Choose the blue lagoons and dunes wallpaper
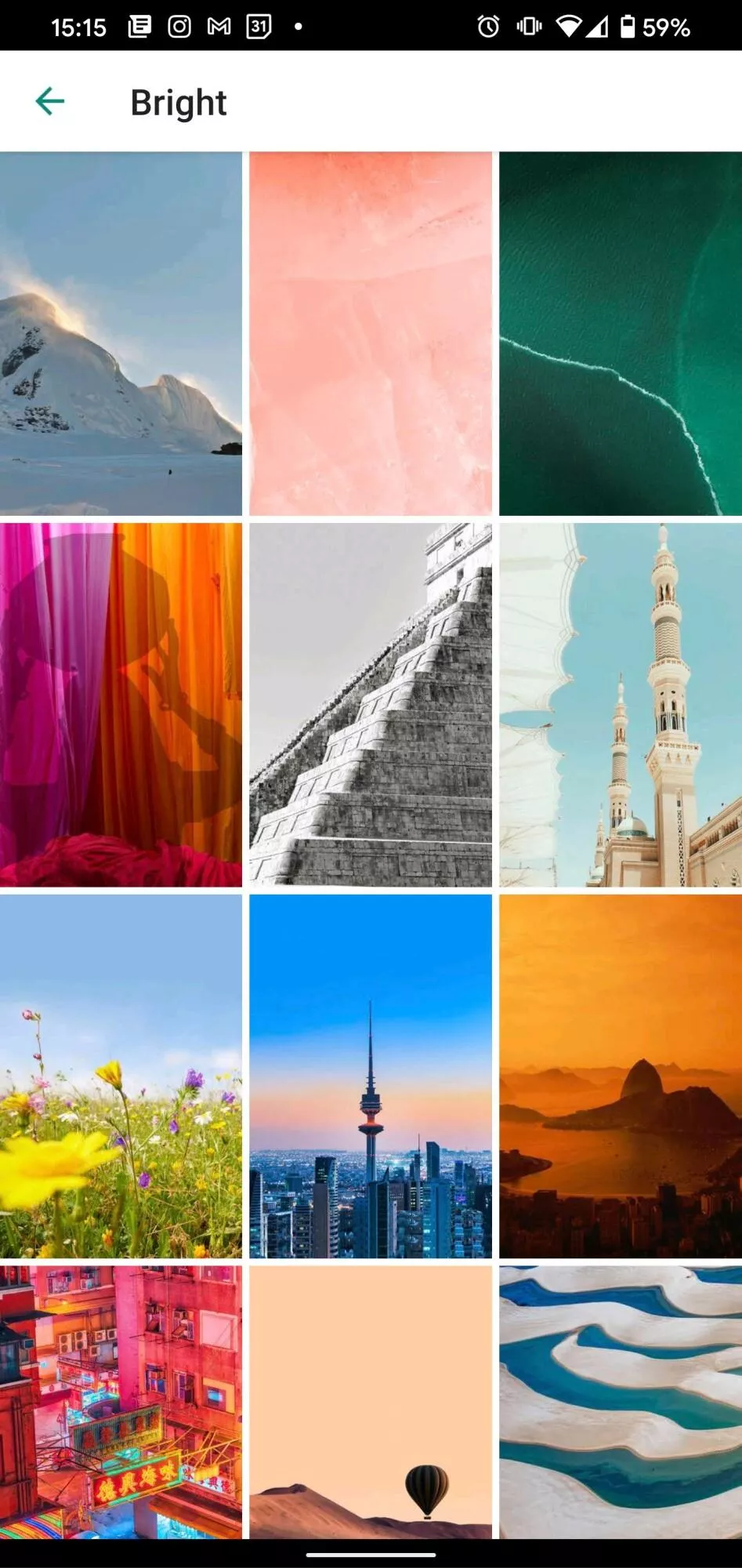Image resolution: width=742 pixels, height=1568 pixels. click(621, 1403)
